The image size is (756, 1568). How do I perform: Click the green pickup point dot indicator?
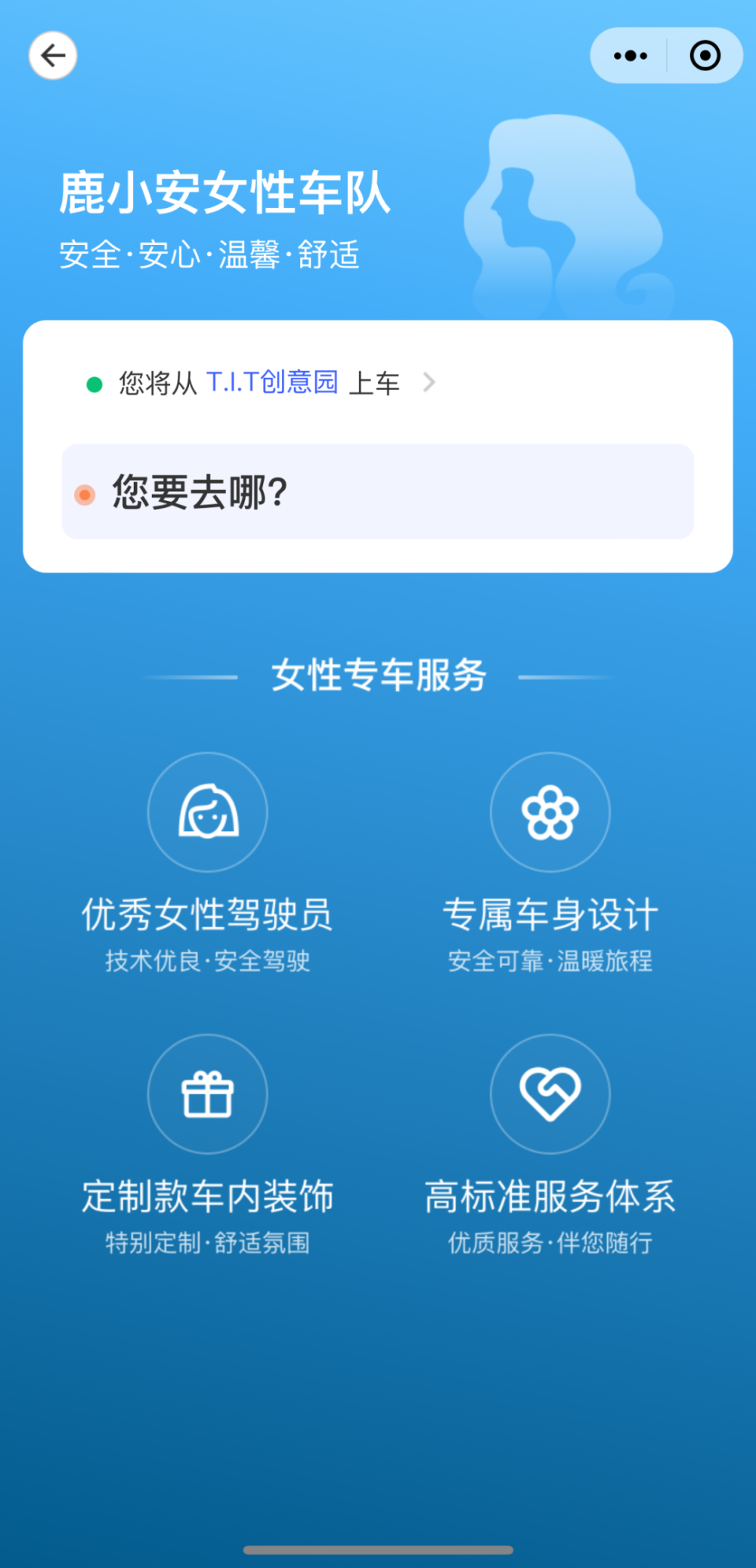[x=93, y=383]
